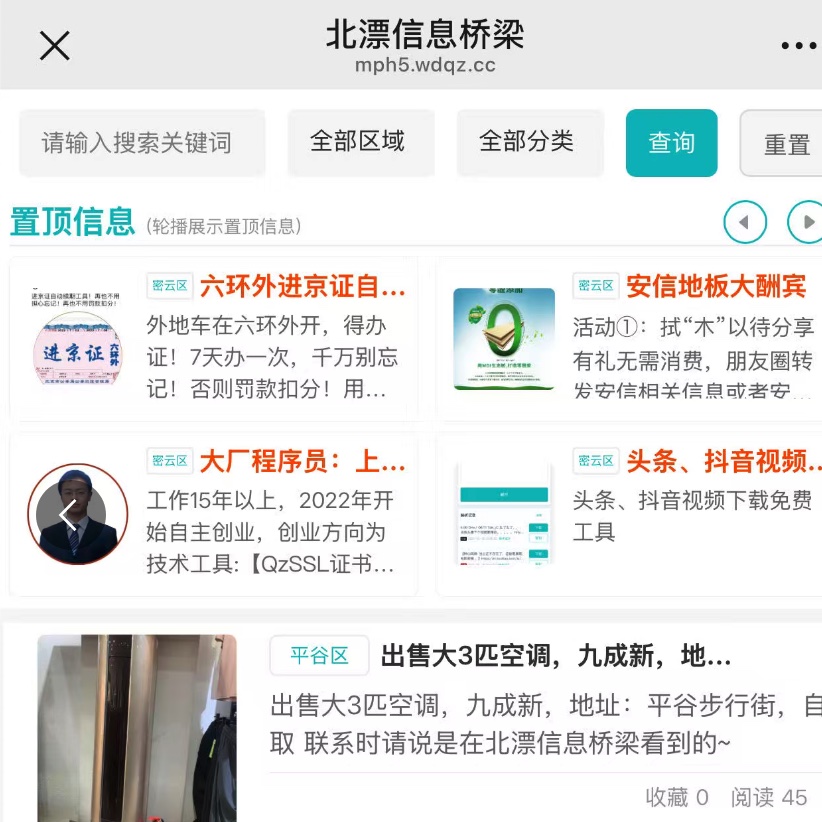Show previous pinned info with left arrow
Screen dimensions: 822x822
pos(744,222)
